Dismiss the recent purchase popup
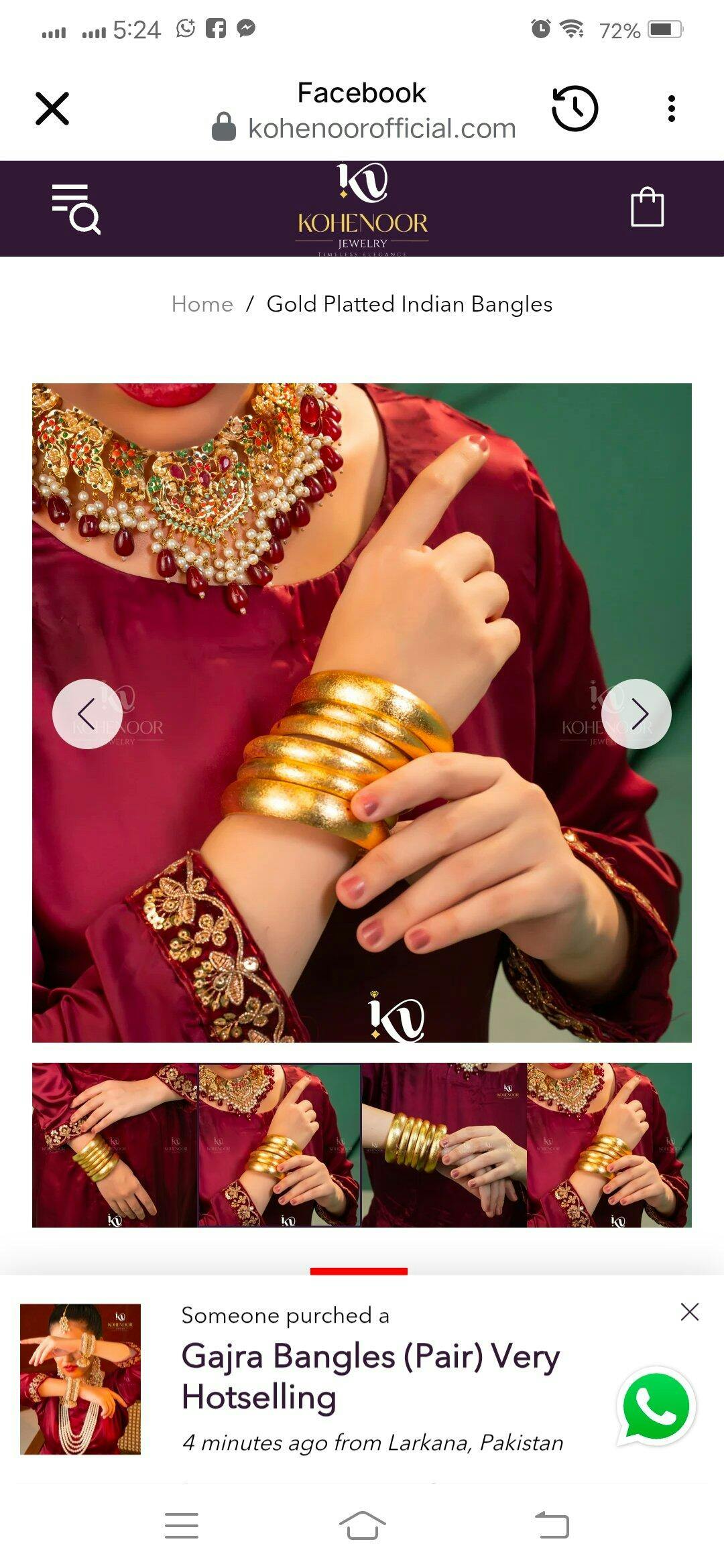 click(690, 1312)
